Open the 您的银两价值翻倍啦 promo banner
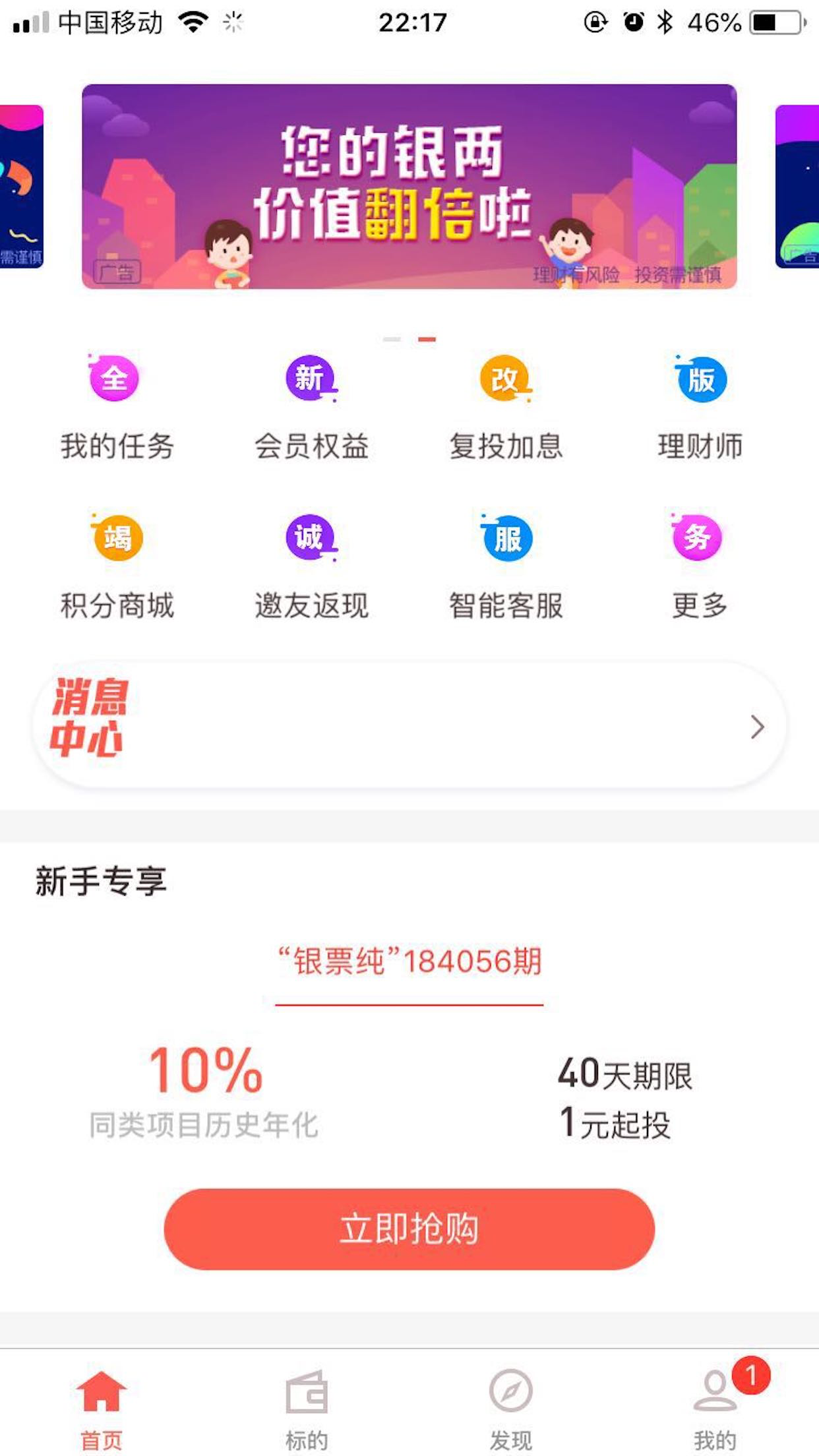The height and width of the screenshot is (1456, 819). (409, 186)
